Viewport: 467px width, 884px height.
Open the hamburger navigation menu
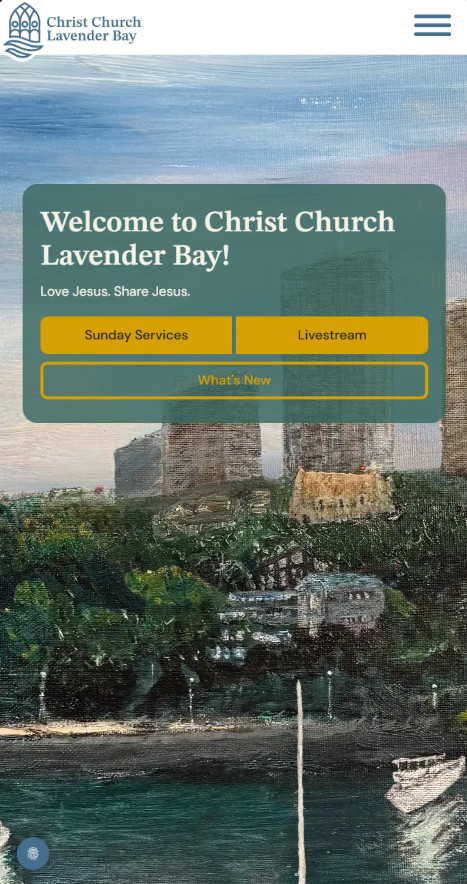point(432,25)
